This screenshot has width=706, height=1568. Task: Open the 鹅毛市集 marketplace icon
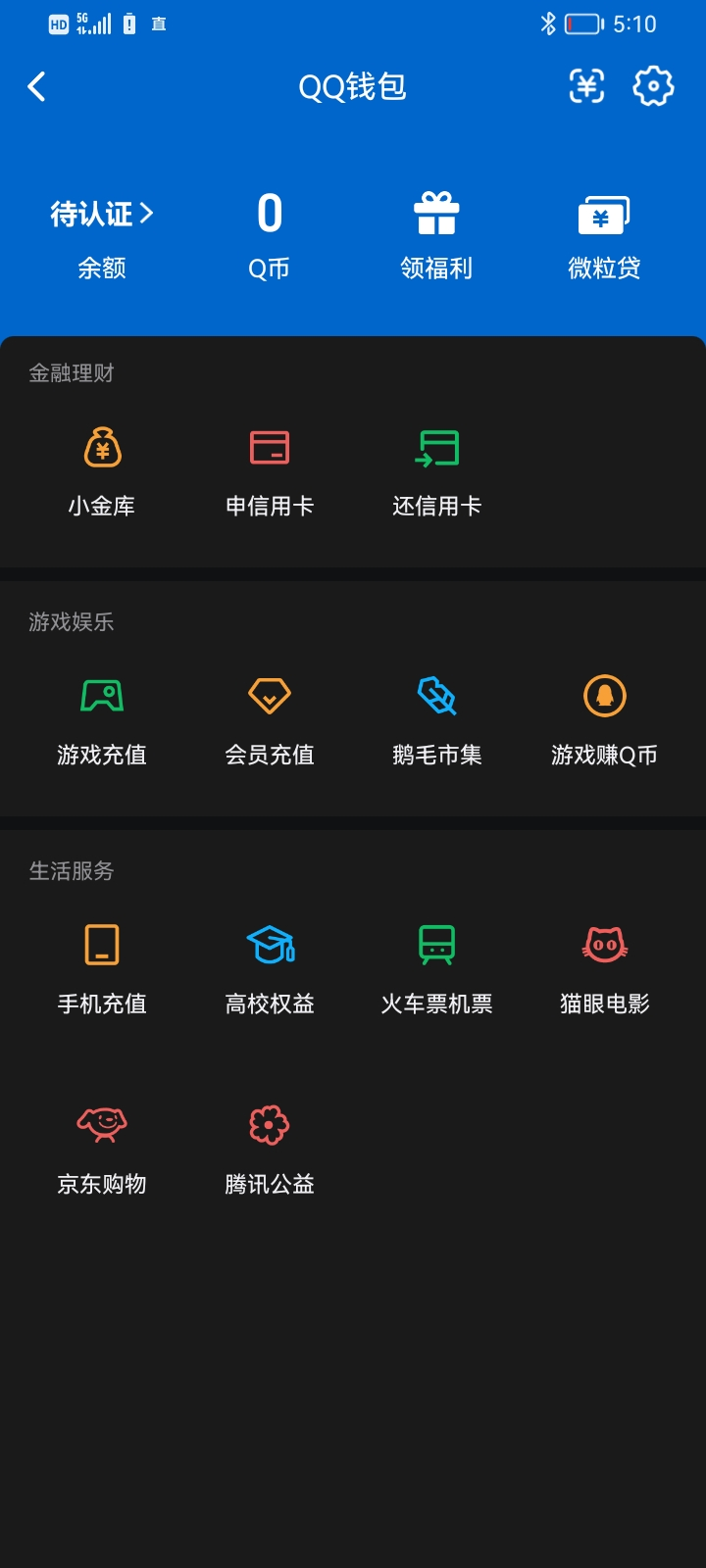click(x=436, y=696)
